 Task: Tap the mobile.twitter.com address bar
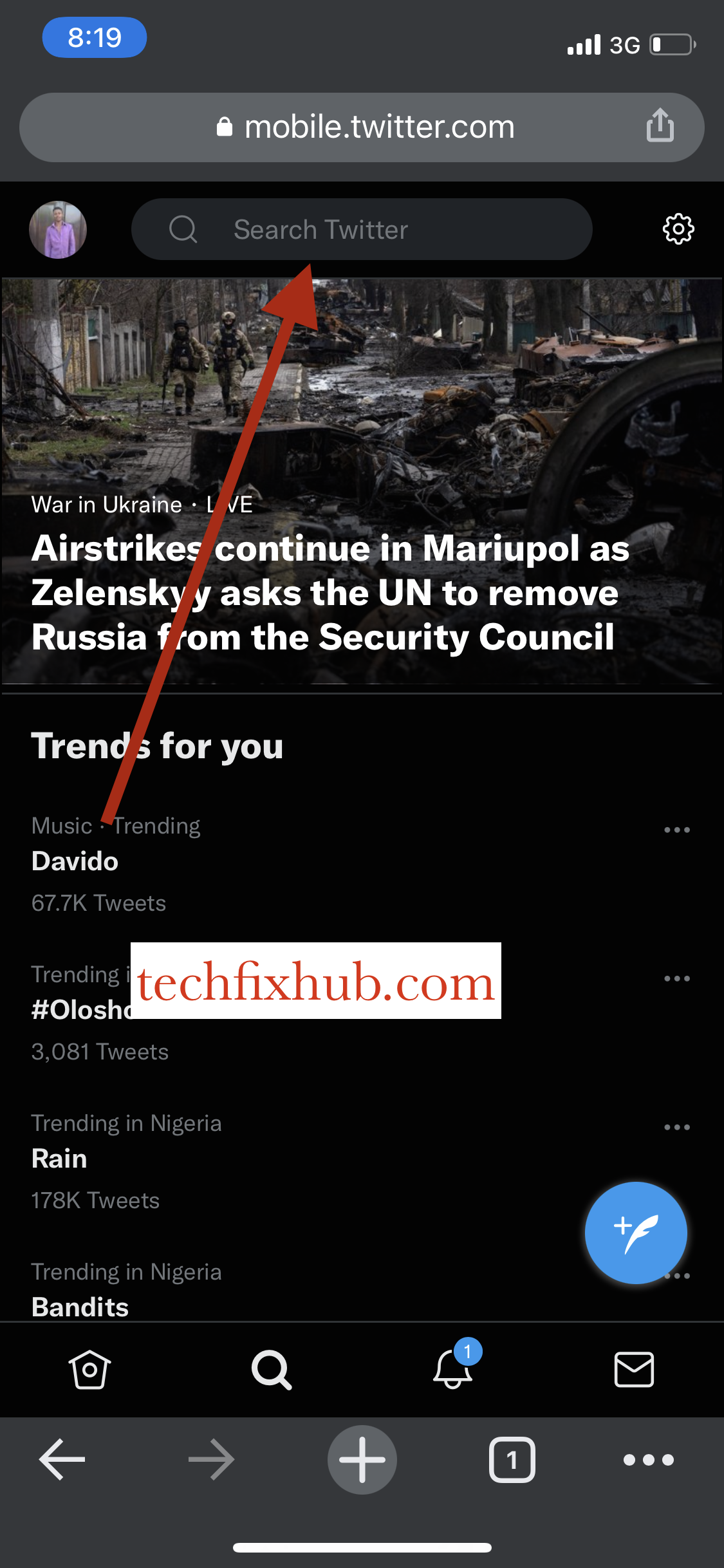362,127
